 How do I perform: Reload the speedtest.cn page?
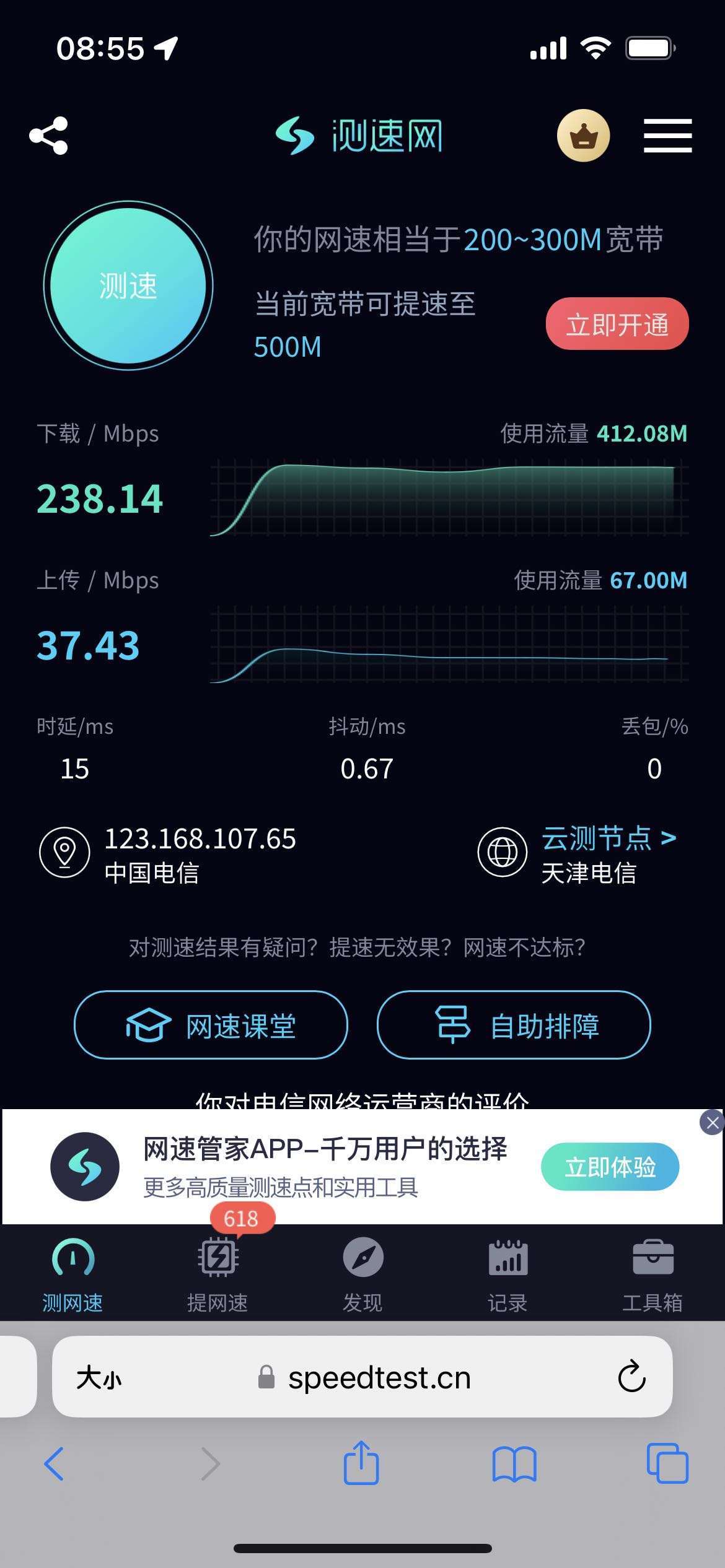pyautogui.click(x=631, y=1377)
